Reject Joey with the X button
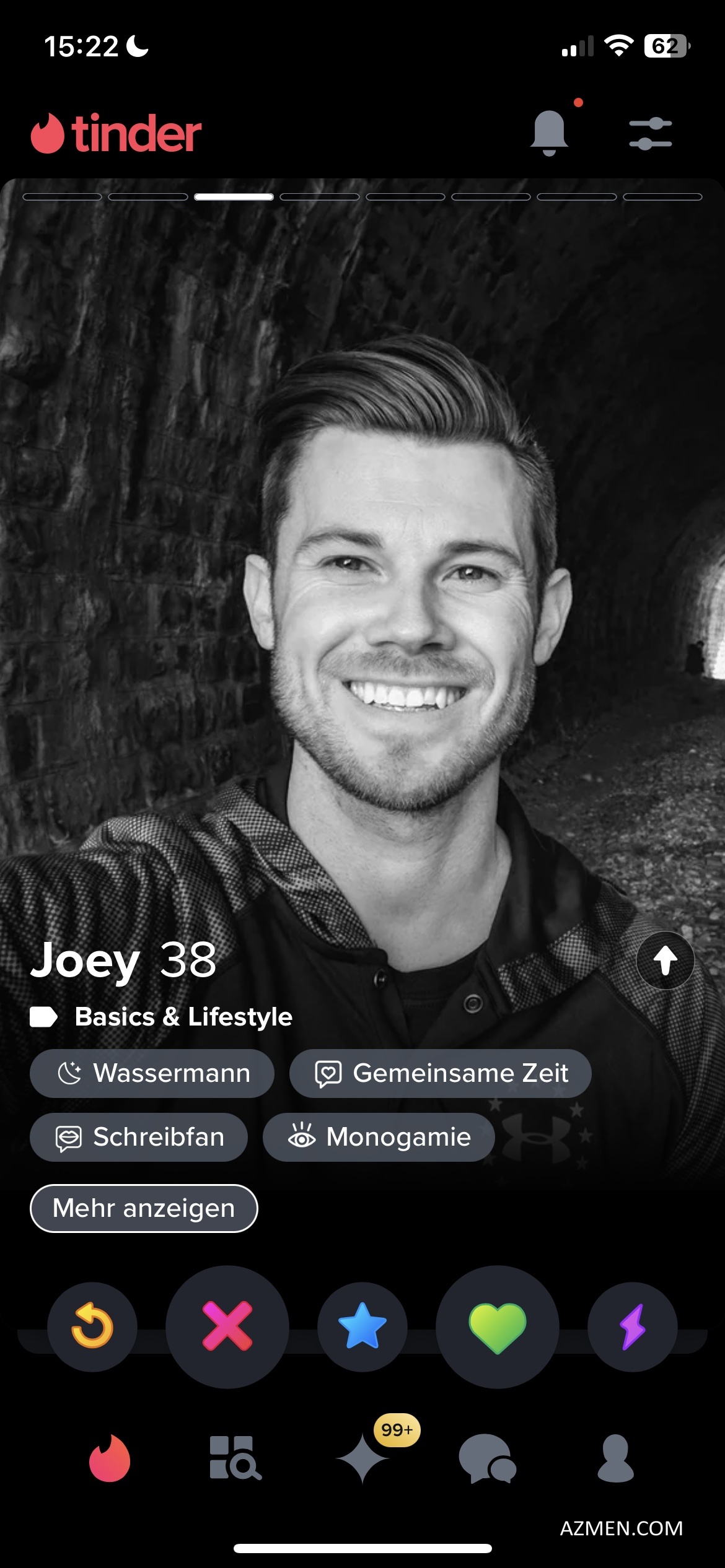 pyautogui.click(x=227, y=1327)
